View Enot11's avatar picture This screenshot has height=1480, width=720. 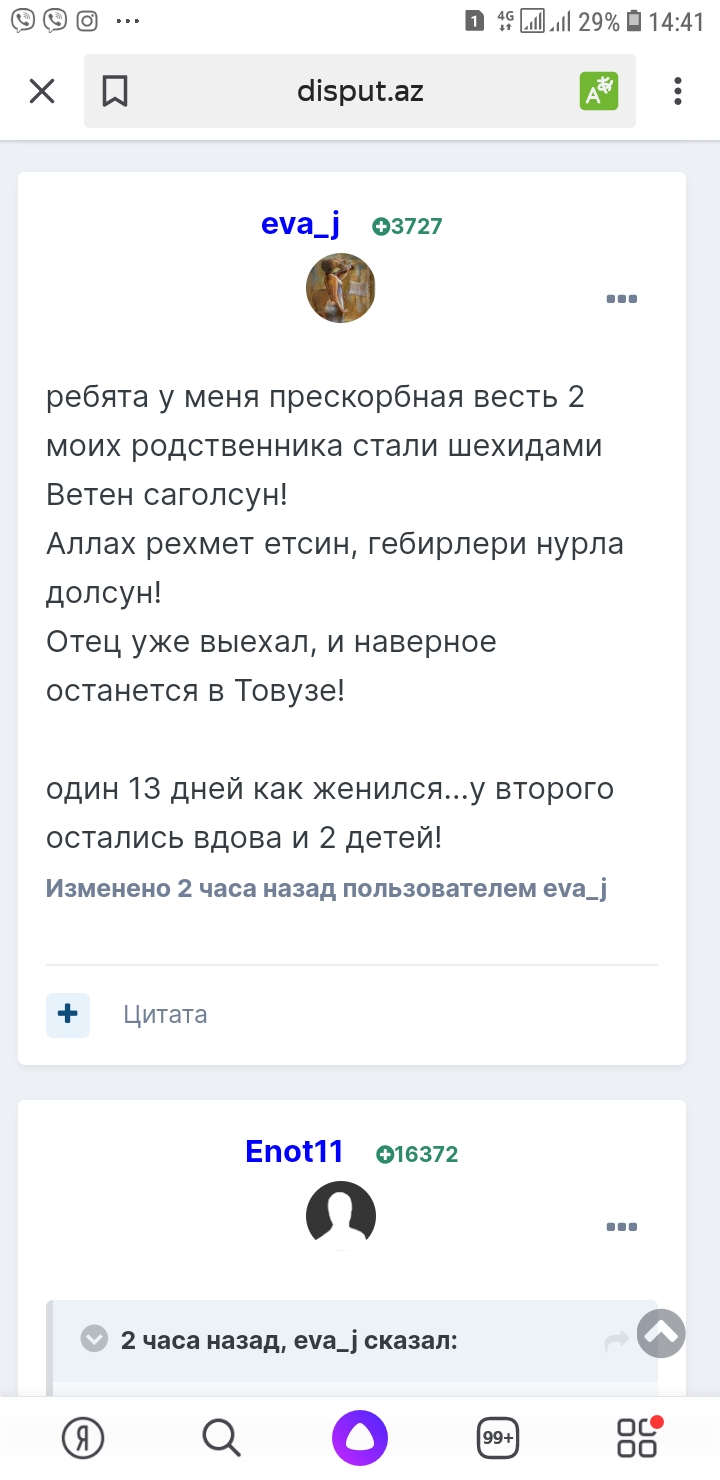tap(340, 1216)
